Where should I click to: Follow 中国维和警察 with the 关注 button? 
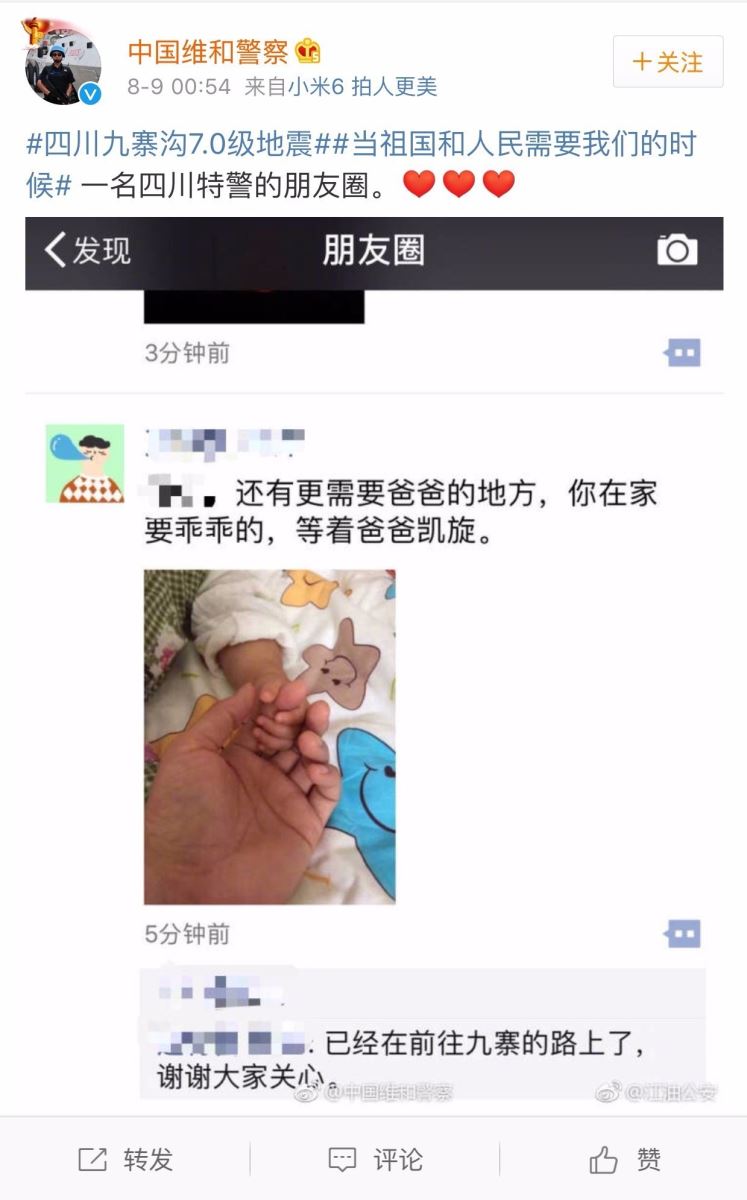pyautogui.click(x=668, y=62)
